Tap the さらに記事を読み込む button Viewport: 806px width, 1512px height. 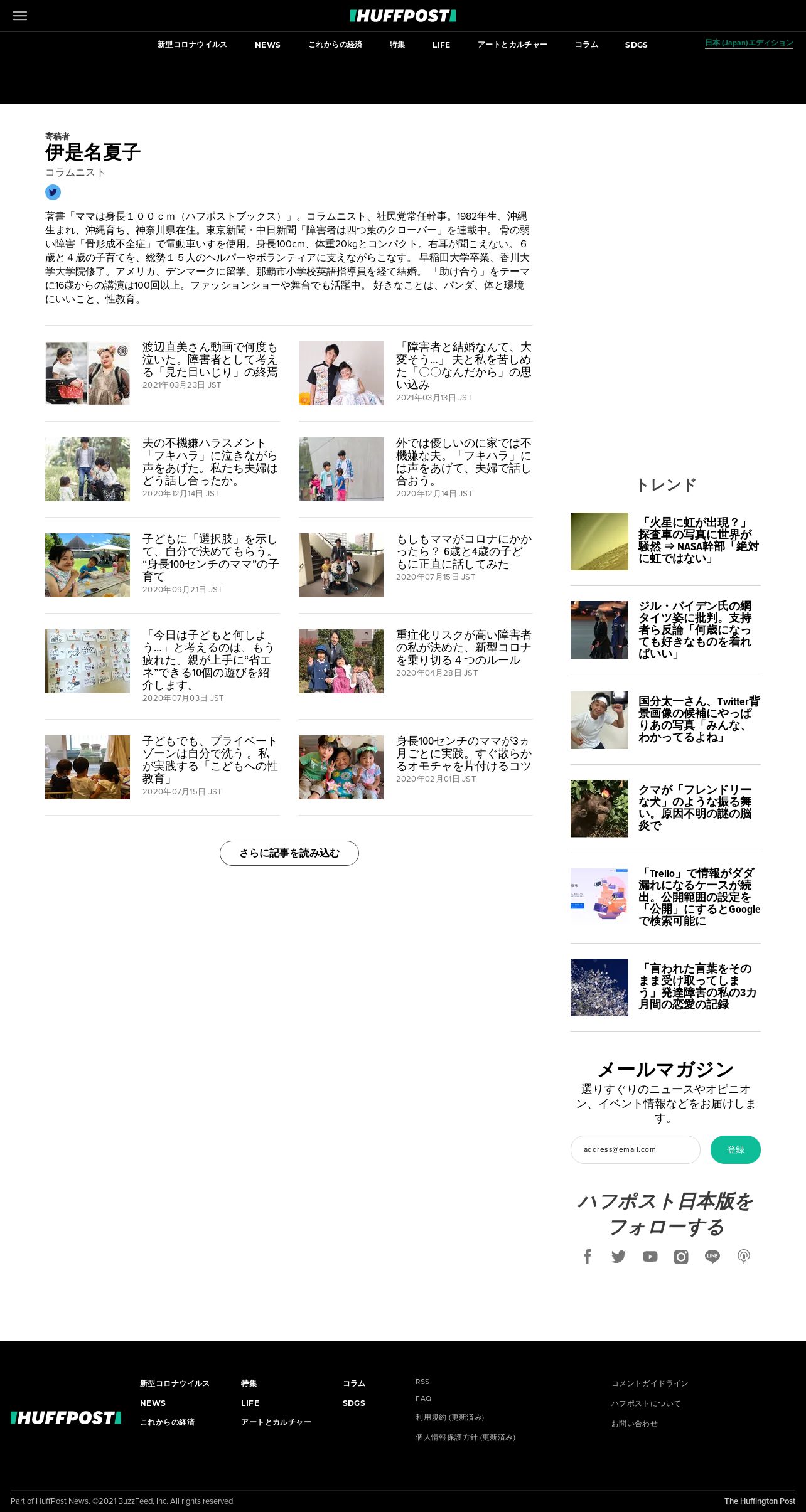coord(289,853)
